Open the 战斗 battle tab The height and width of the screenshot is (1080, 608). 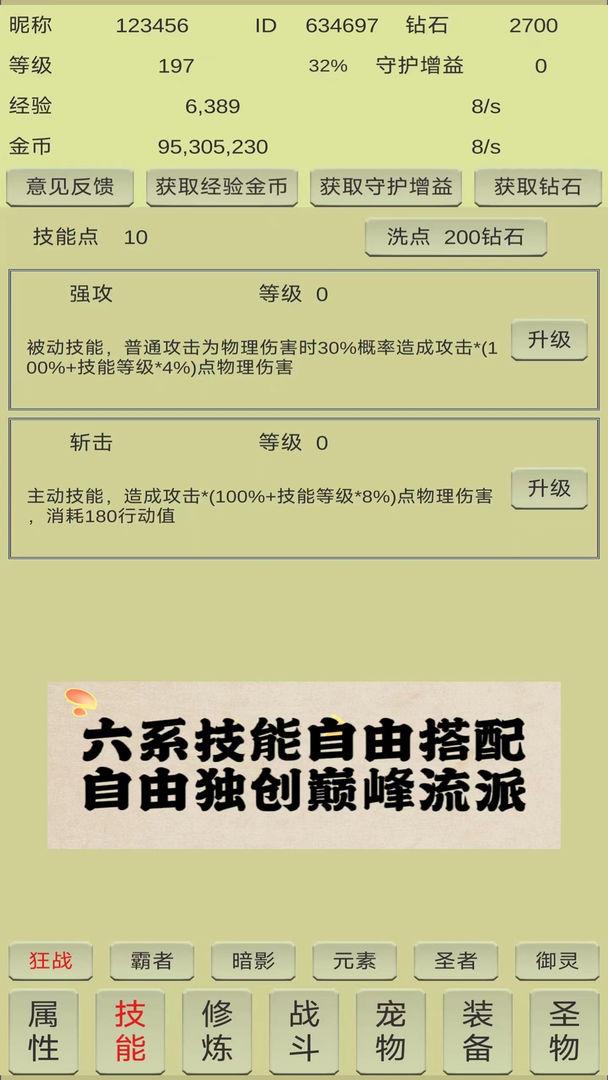(304, 1031)
